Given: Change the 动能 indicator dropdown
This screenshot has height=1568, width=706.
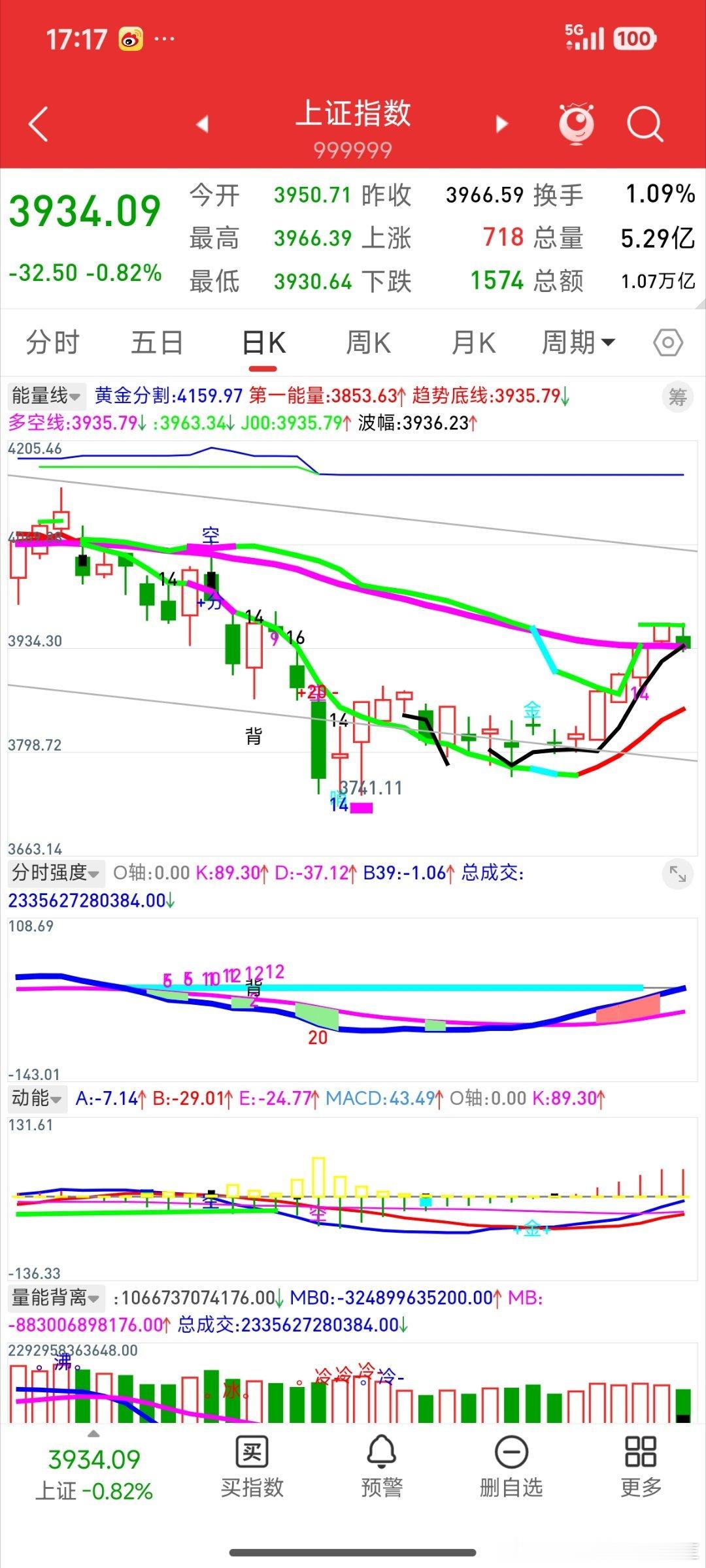Looking at the screenshot, I should pos(37,1098).
